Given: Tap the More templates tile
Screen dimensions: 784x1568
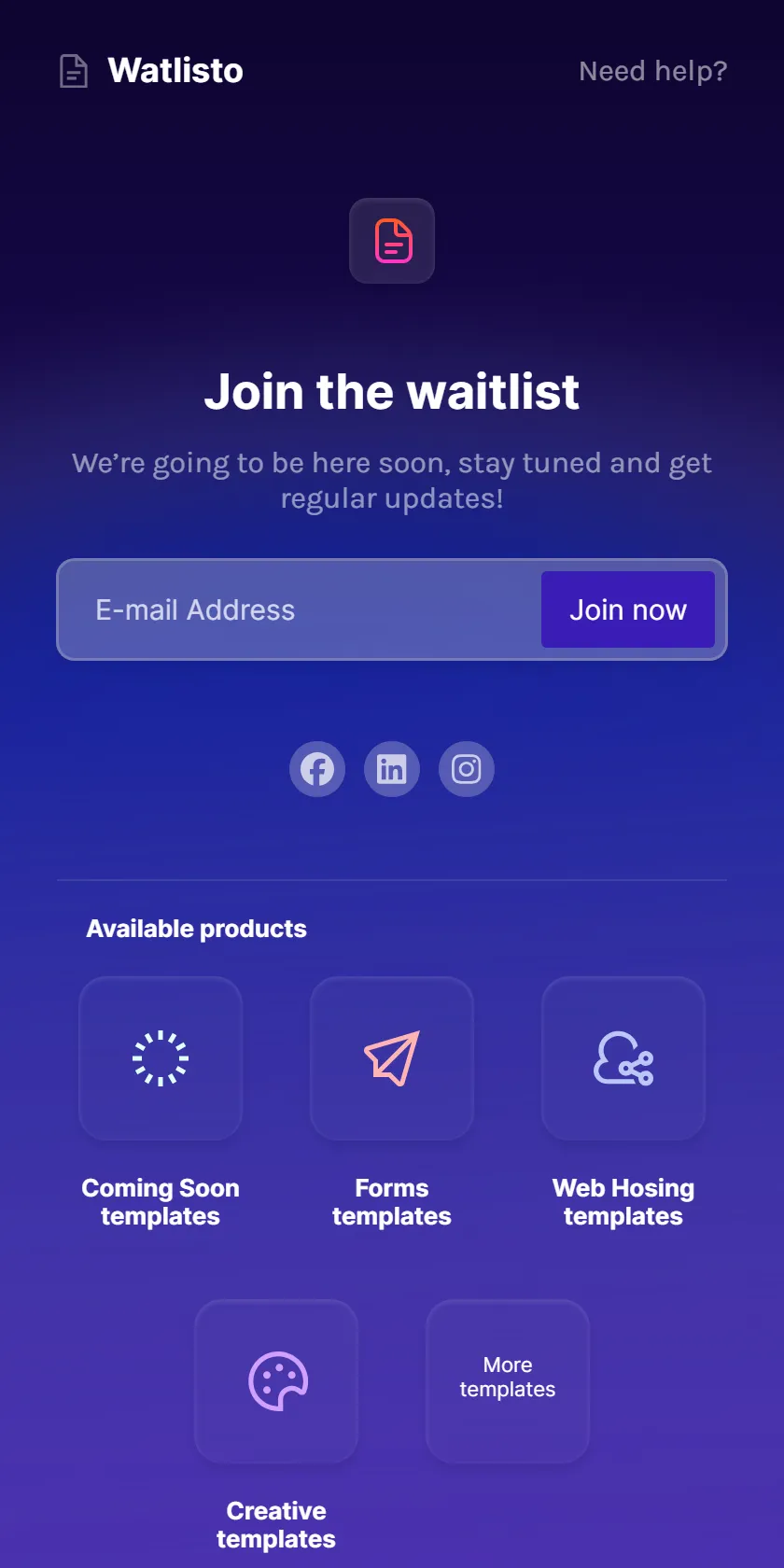Looking at the screenshot, I should click(x=508, y=1380).
